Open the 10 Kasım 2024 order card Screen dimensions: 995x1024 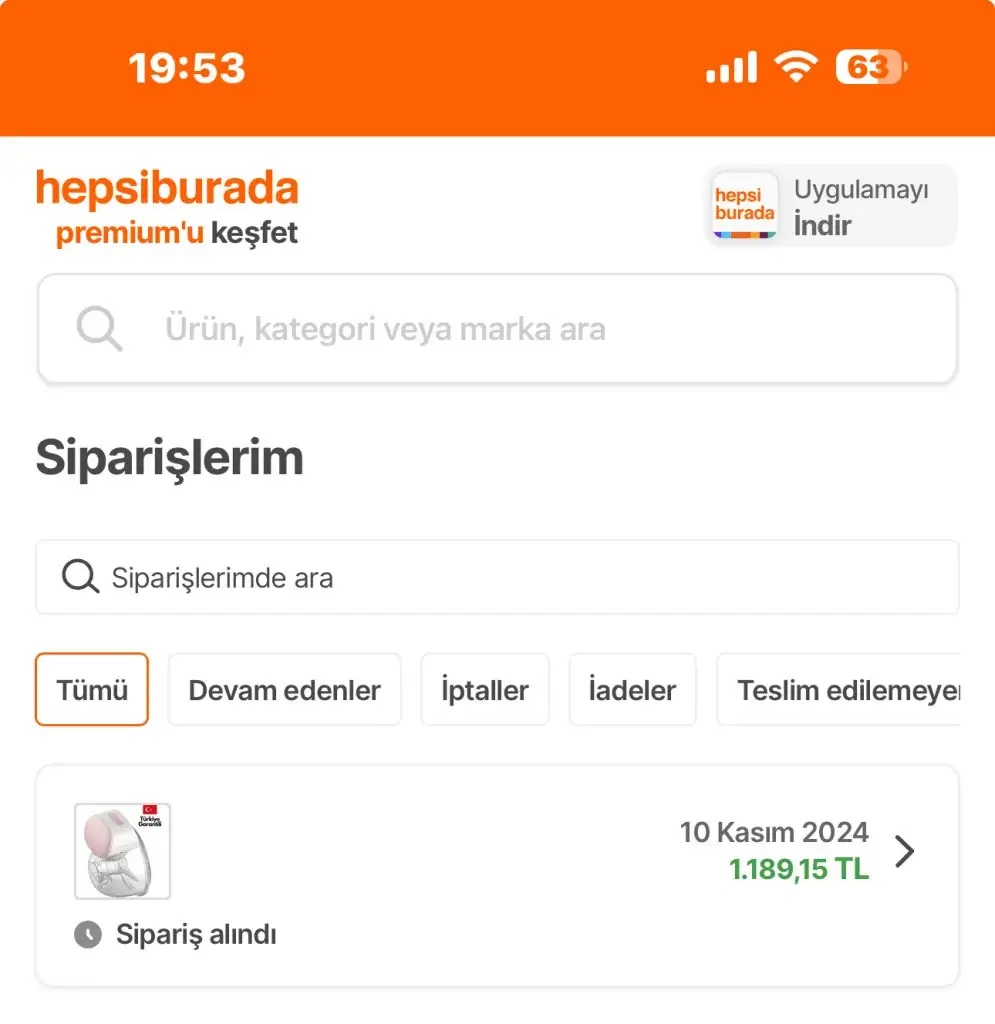pos(497,875)
